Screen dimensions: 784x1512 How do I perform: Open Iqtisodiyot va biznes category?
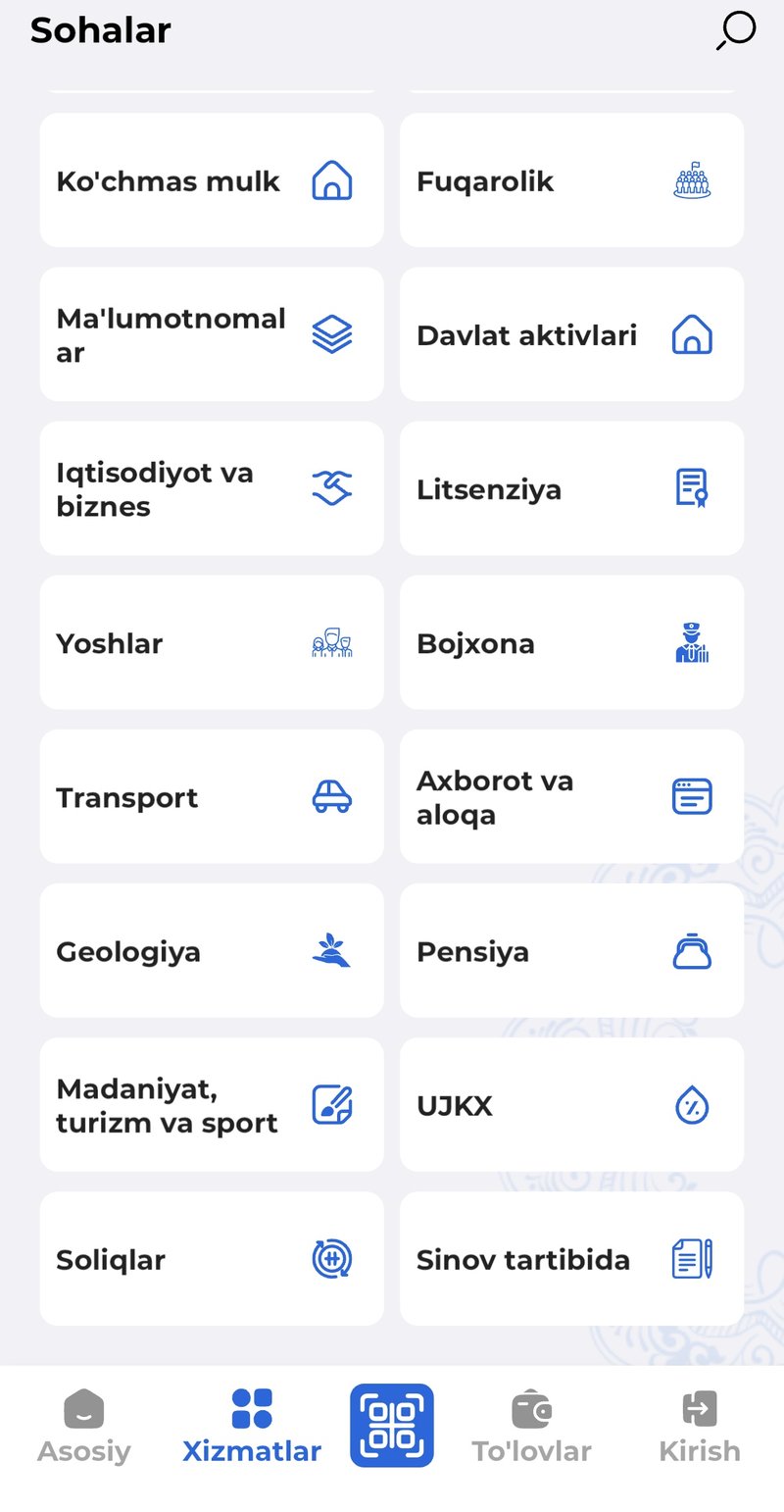(x=212, y=489)
